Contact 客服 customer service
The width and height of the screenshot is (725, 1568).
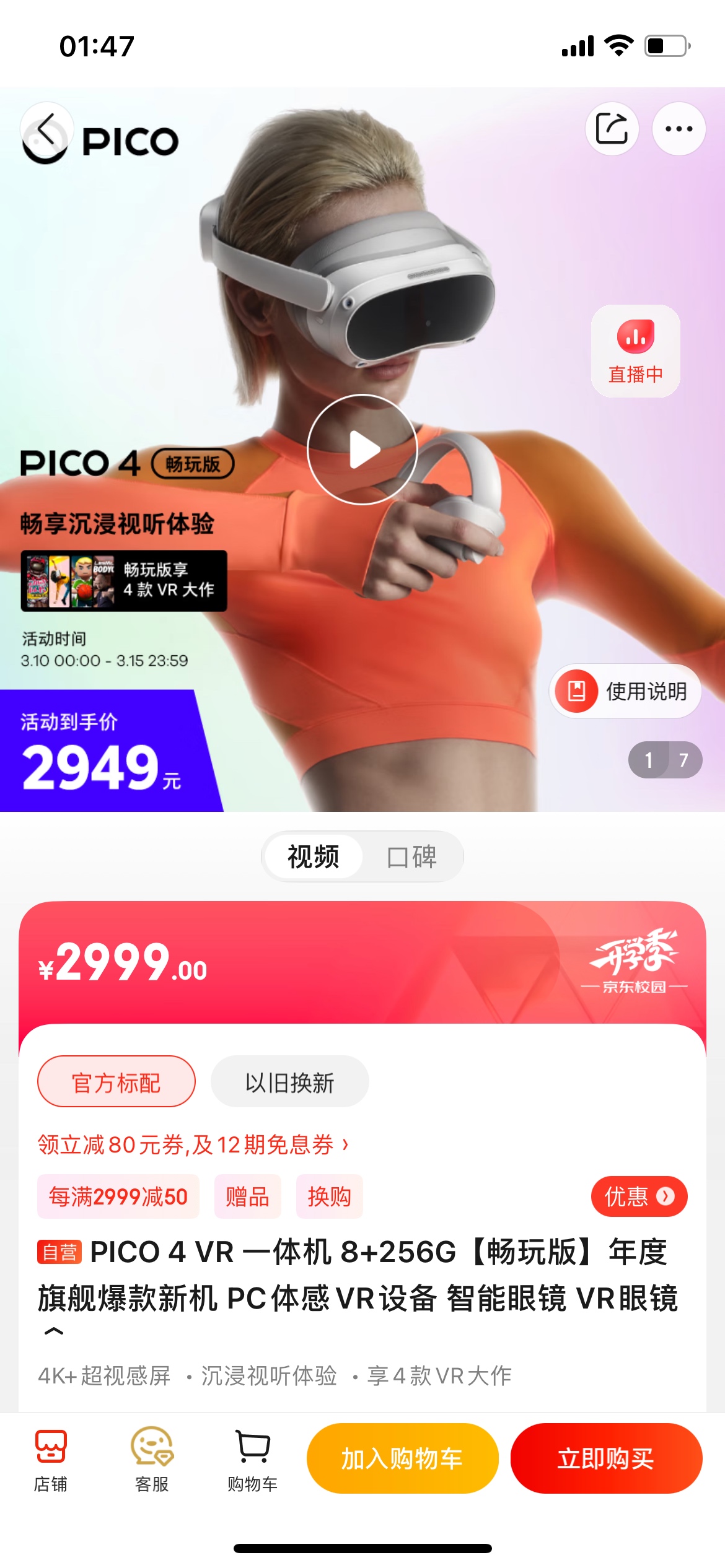[x=152, y=1459]
